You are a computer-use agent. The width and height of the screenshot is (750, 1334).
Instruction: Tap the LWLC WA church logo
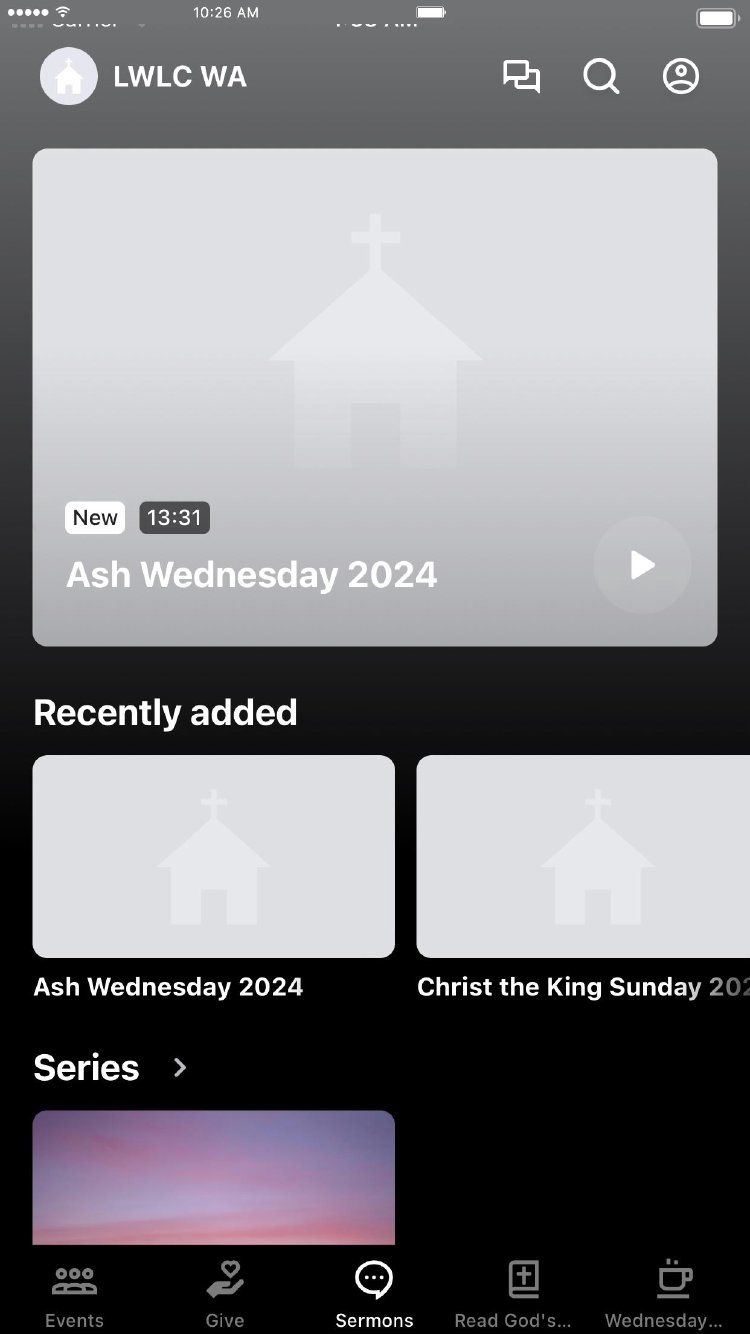(69, 77)
